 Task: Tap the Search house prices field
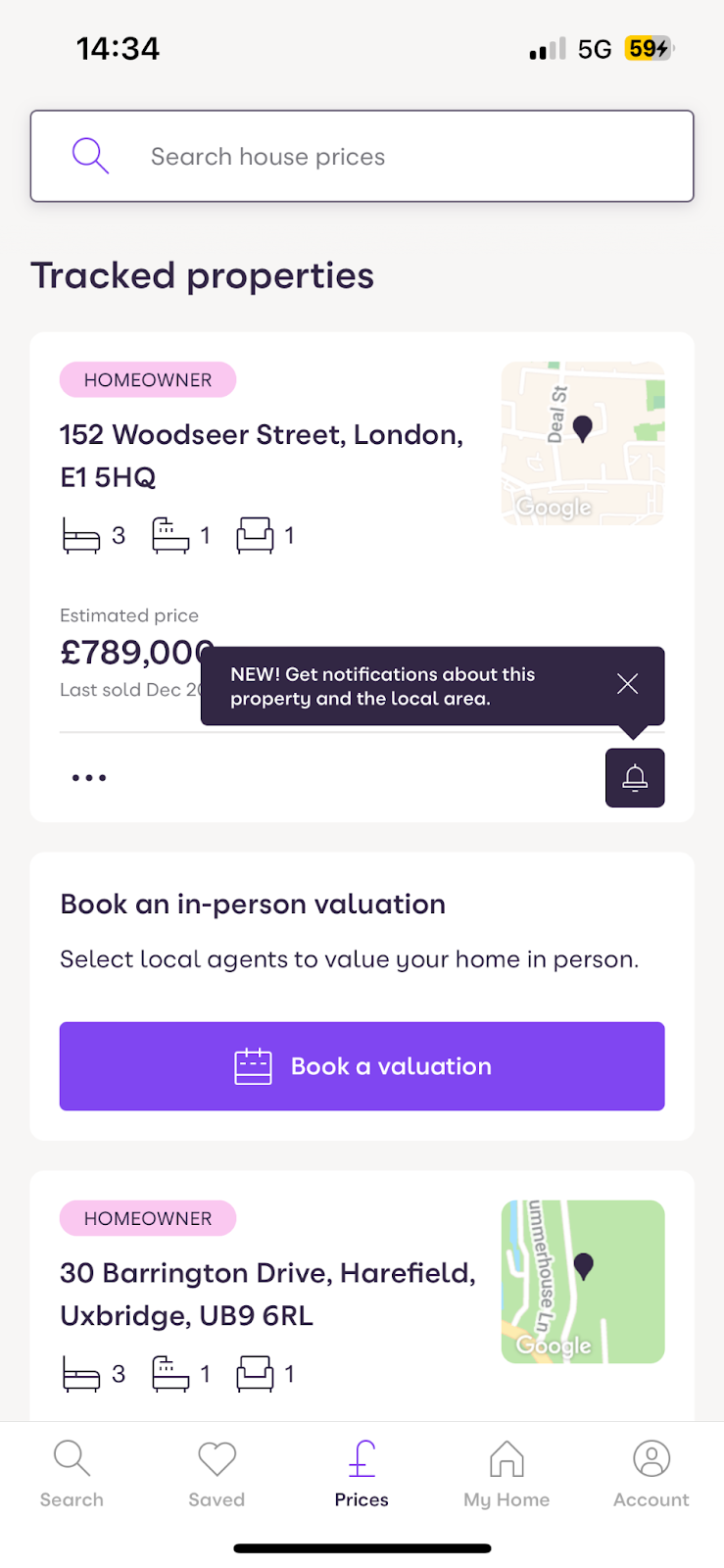[362, 157]
